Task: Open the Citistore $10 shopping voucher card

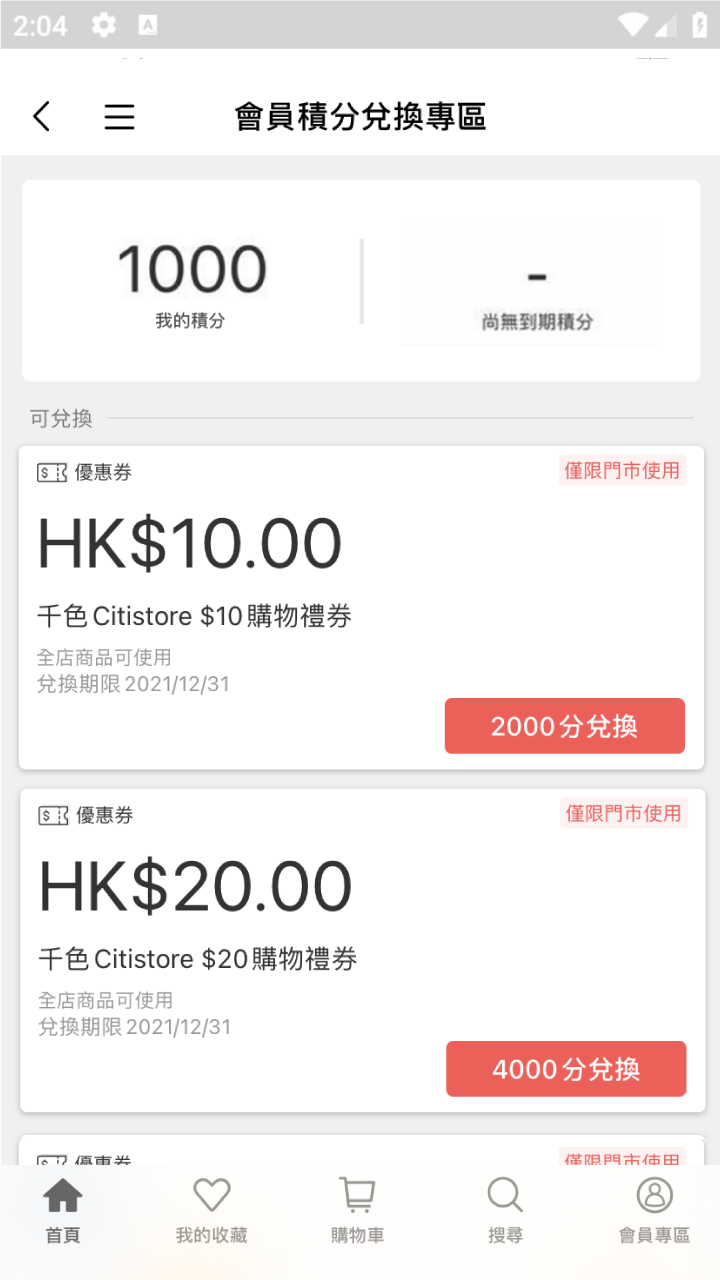Action: click(x=361, y=607)
